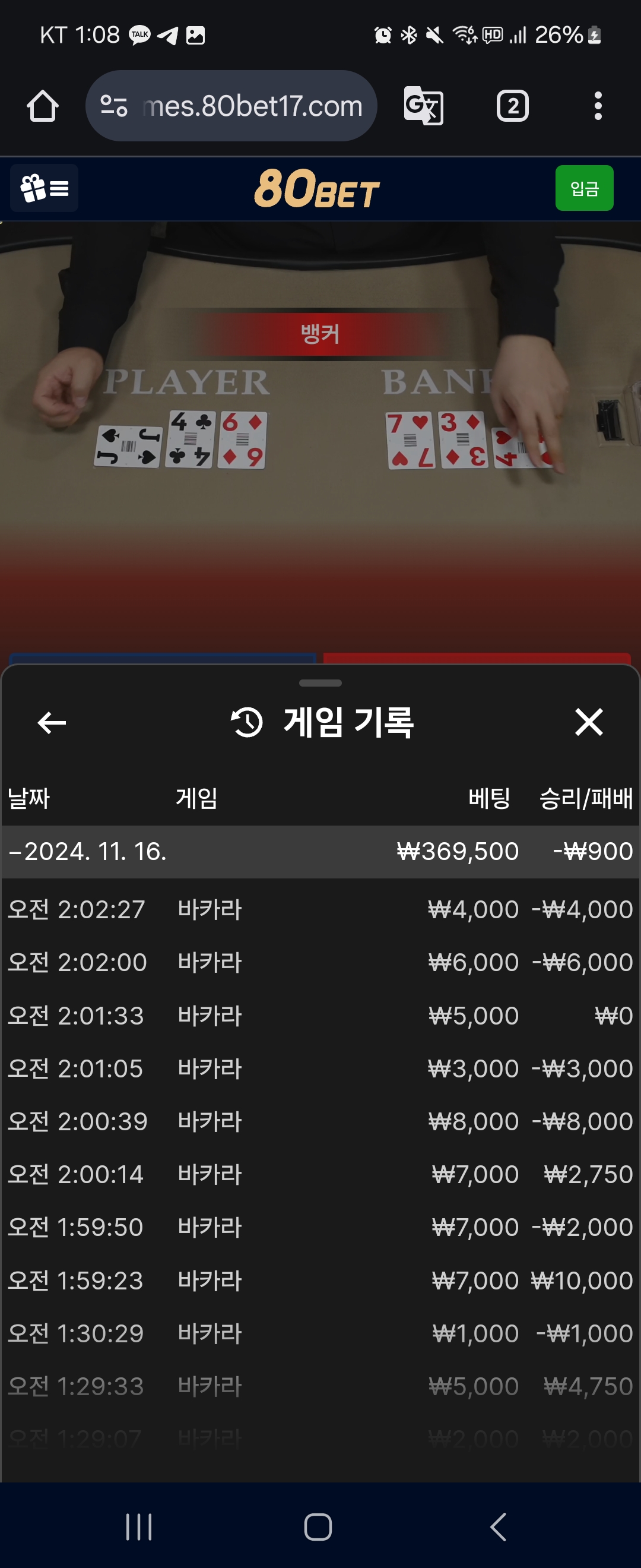Open the 오전 1:30:29 baccarat record
Screen dimensions: 641x1568
click(320, 1333)
